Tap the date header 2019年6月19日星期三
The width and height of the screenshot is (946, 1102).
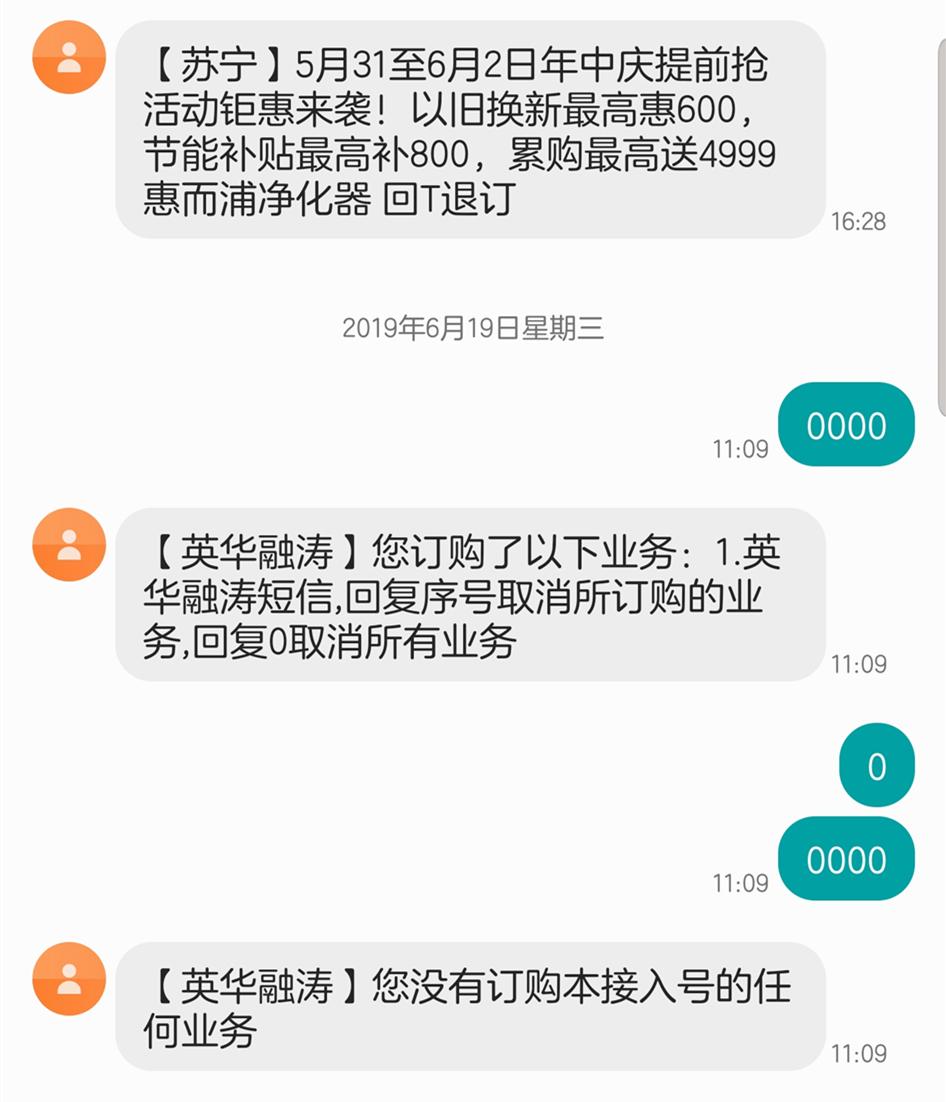tap(473, 327)
